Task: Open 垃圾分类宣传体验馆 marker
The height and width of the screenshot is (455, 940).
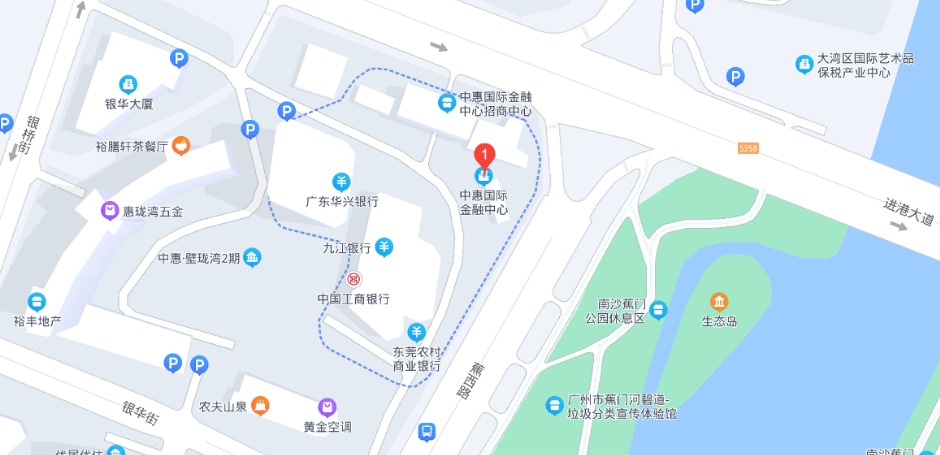Action: (554, 405)
